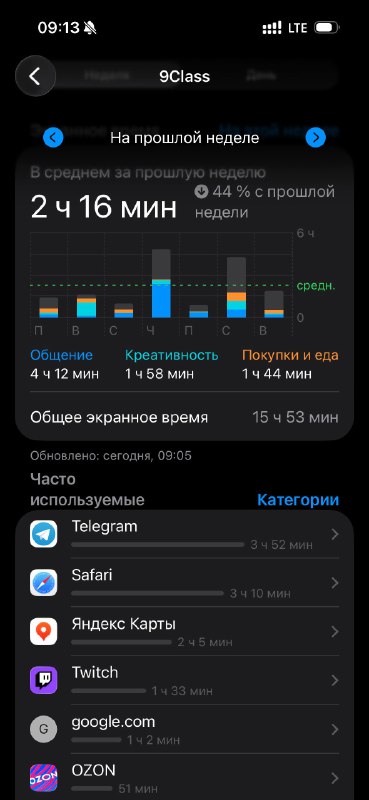Open Twitch usage details

[x=184, y=681]
